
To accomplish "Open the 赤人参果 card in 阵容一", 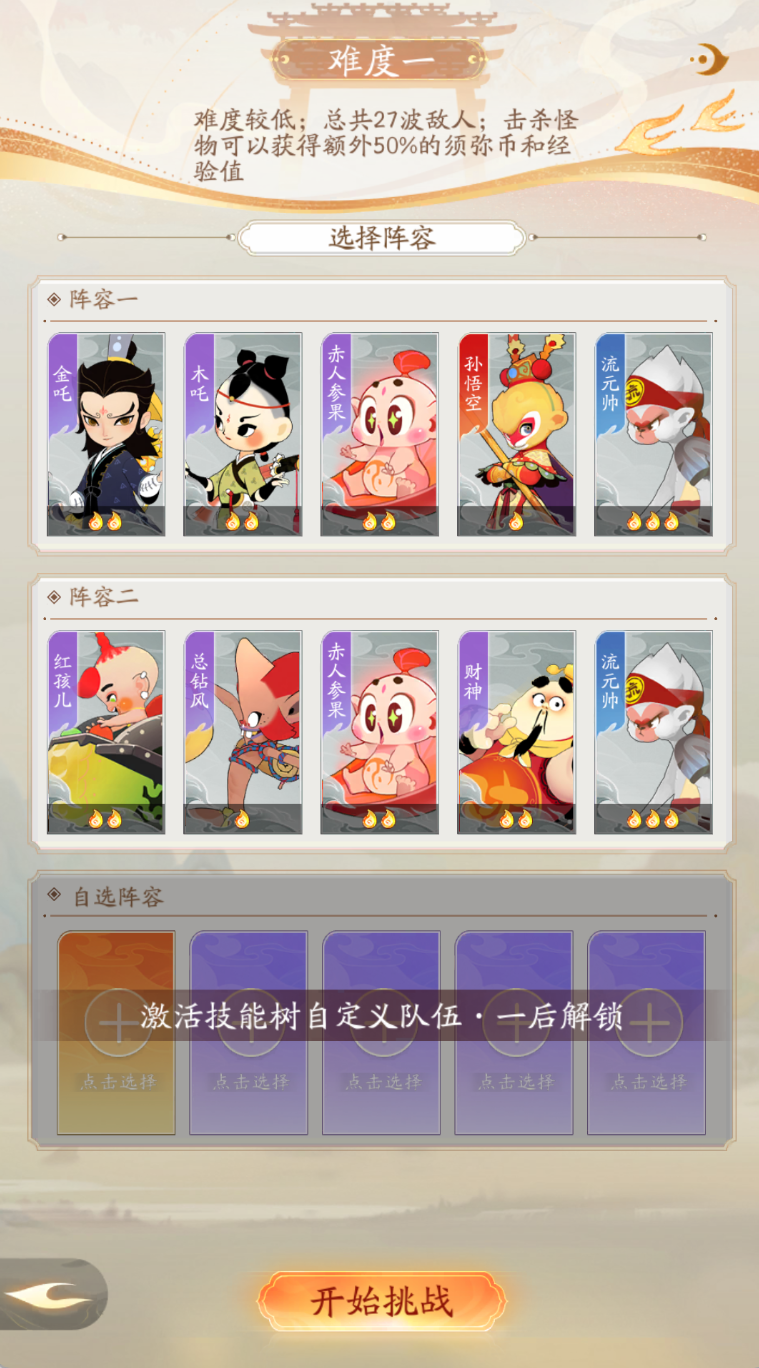I will [x=379, y=434].
